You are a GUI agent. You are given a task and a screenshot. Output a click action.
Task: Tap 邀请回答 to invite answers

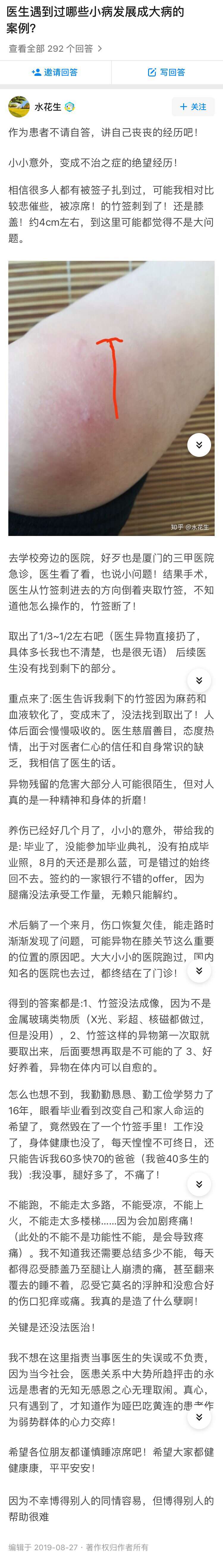tap(55, 73)
